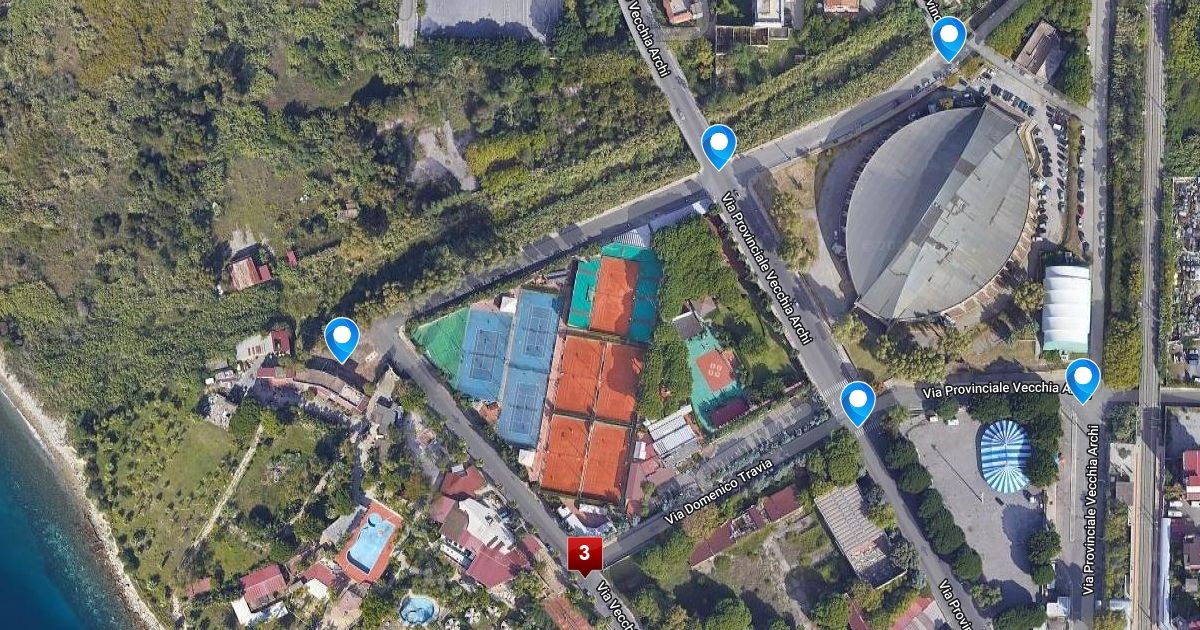Open the red marker numbered 3
1200x630 pixels.
(585, 553)
